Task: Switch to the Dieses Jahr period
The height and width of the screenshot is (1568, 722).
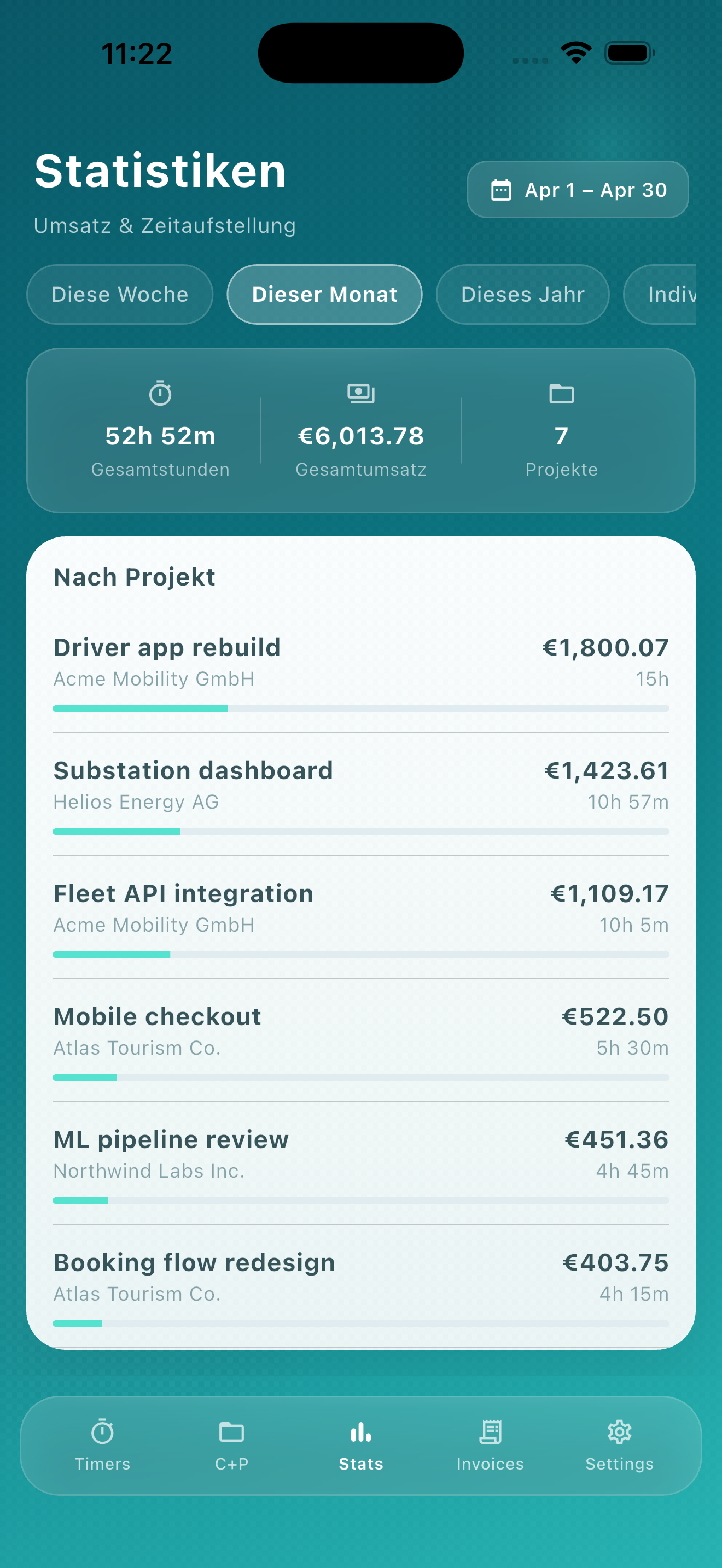Action: point(522,295)
